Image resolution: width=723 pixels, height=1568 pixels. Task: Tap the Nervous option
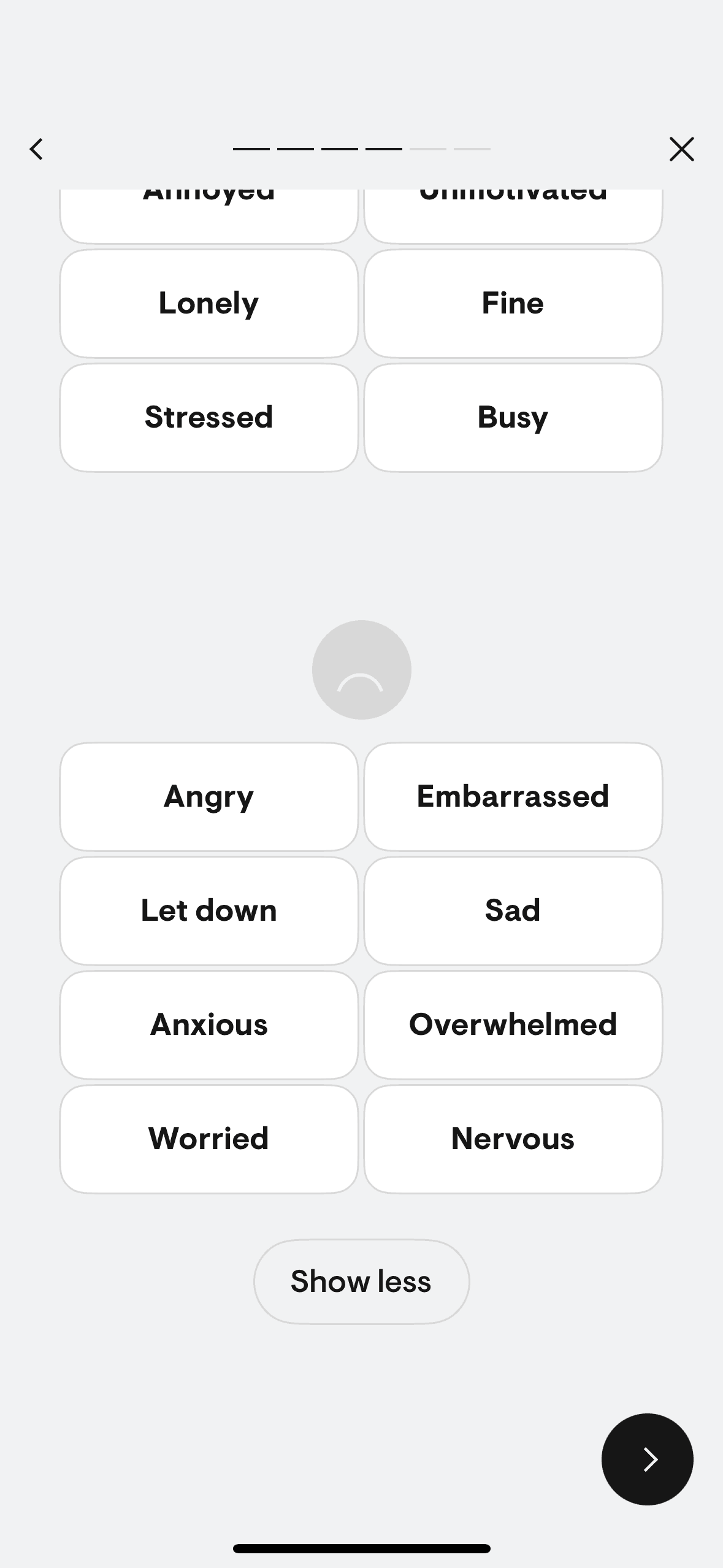pos(513,1139)
